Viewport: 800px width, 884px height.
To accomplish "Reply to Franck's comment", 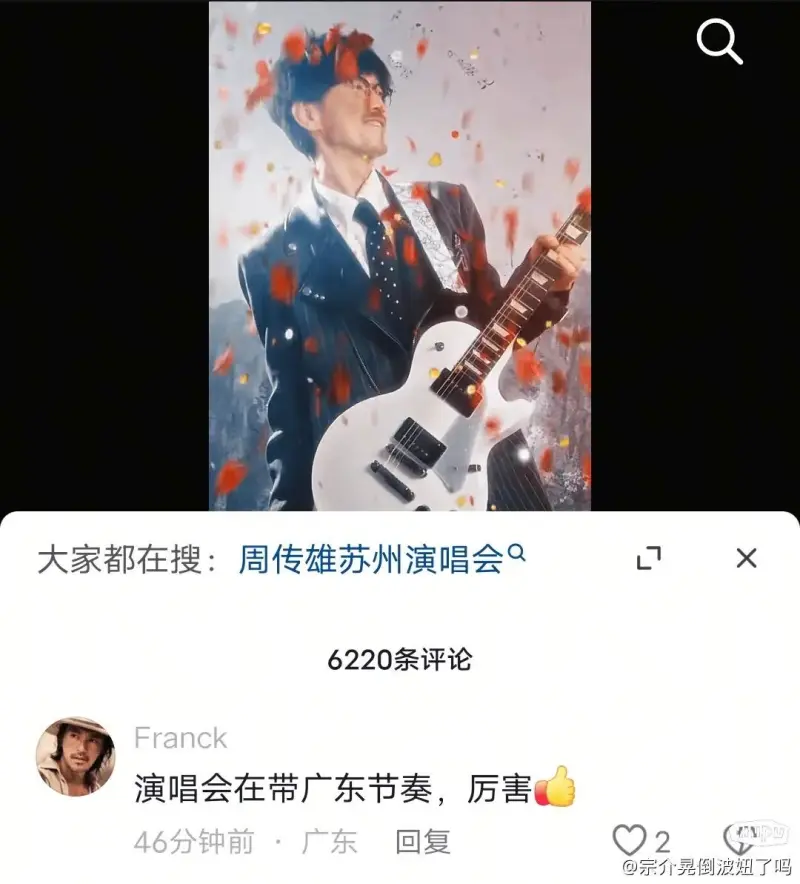I will pos(422,841).
